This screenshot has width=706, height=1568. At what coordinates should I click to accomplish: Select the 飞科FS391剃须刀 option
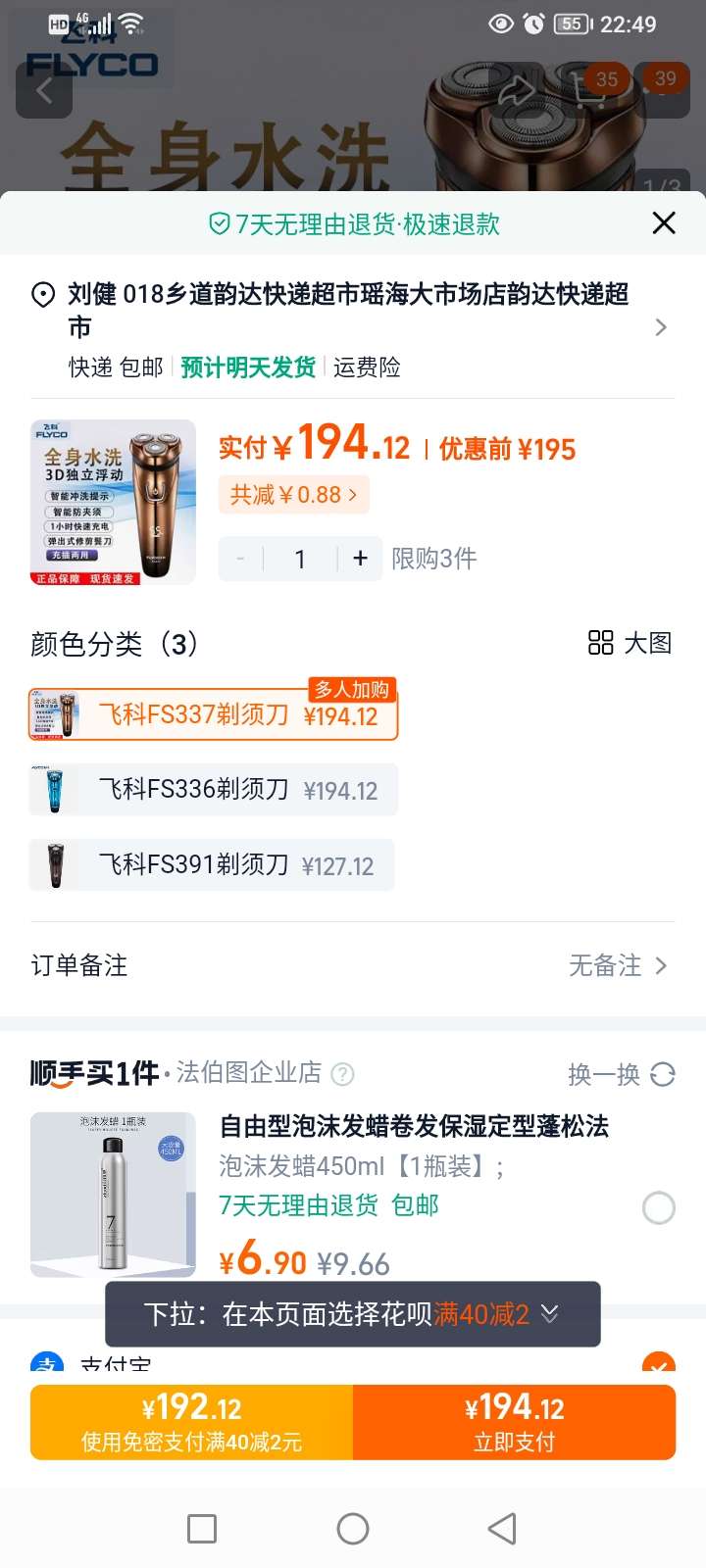[213, 865]
